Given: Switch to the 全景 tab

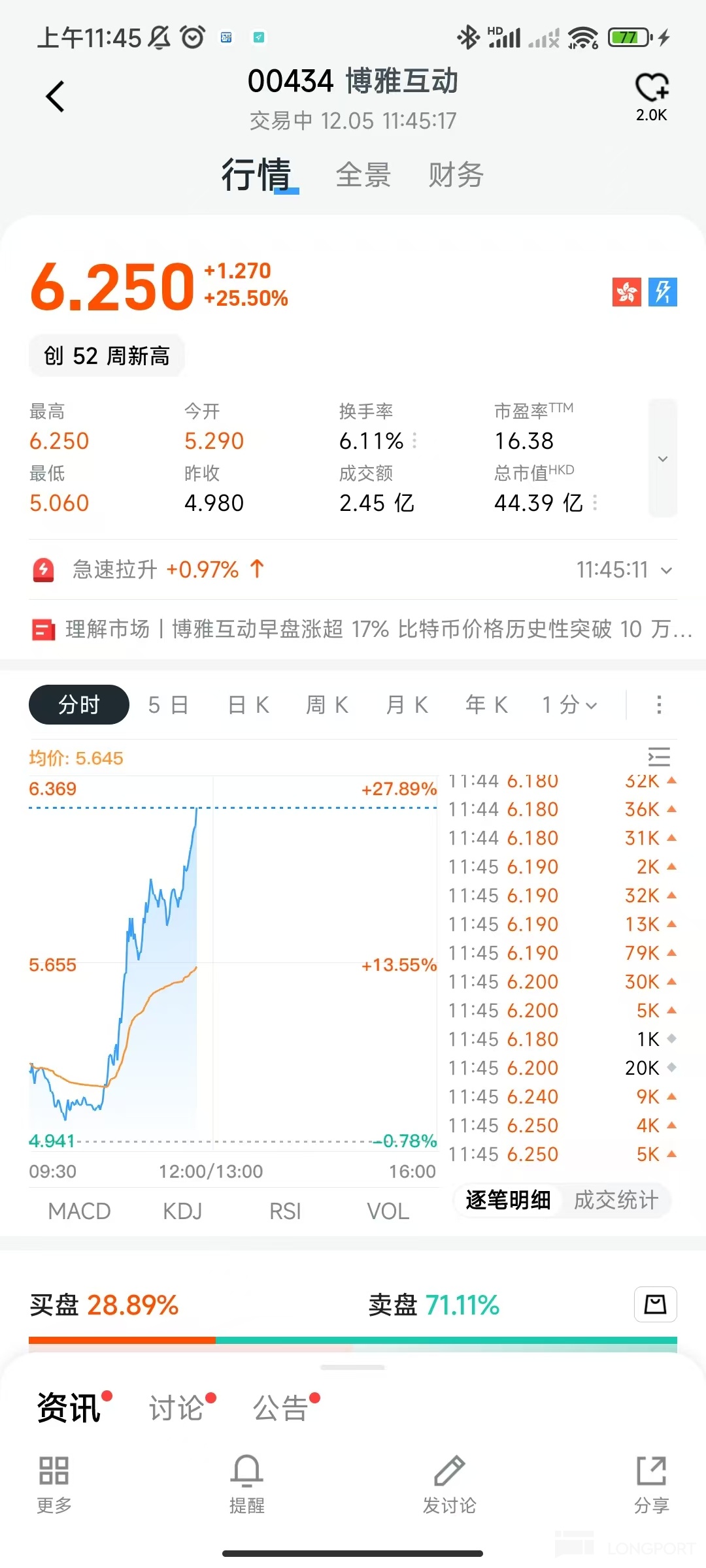Looking at the screenshot, I should (363, 175).
